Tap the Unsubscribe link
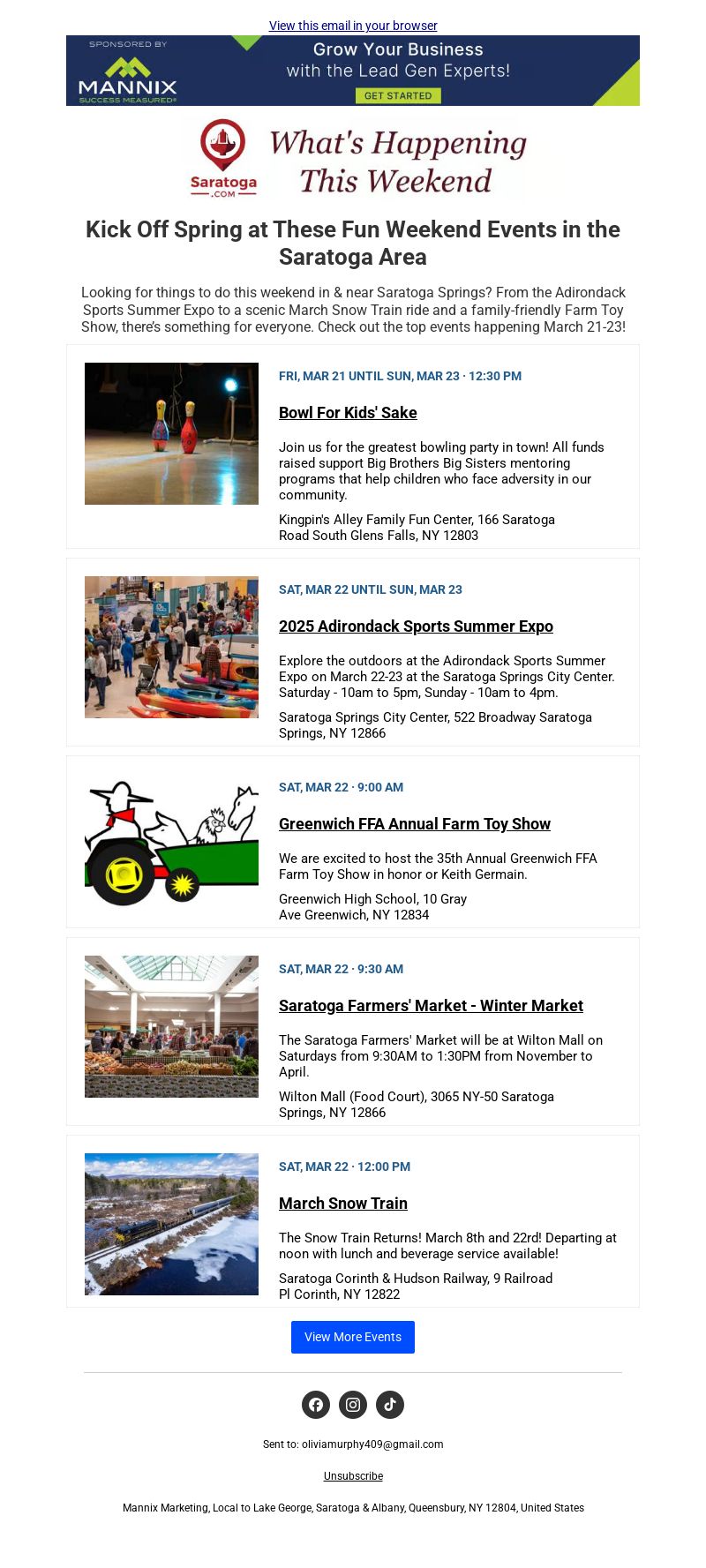This screenshot has height=1568, width=706. (353, 1476)
